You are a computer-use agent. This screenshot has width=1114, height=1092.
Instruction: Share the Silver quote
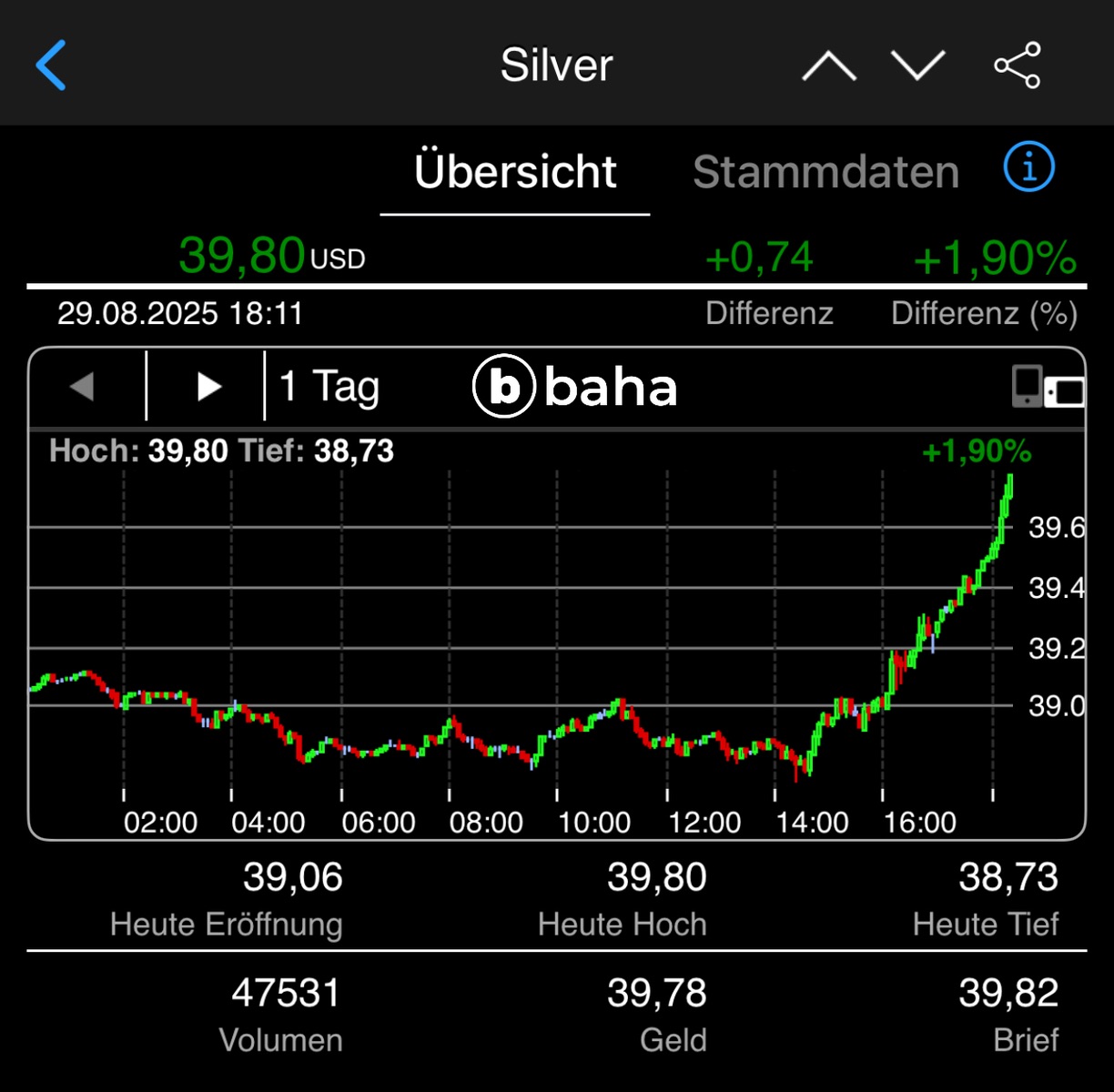[1017, 66]
